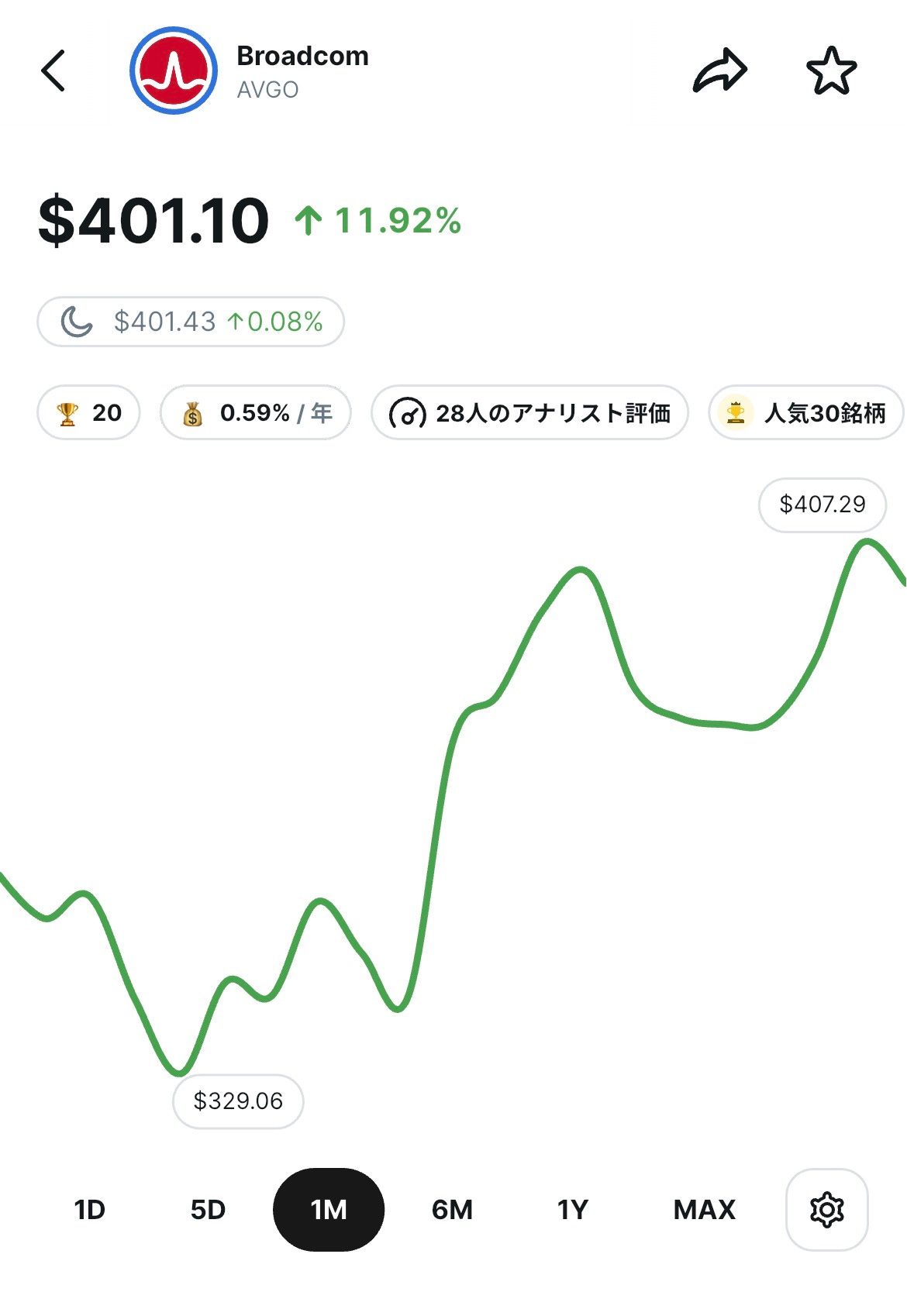This screenshot has width=907, height=1316.
Task: Tap the trophy badge showing 20
Action: [x=88, y=412]
